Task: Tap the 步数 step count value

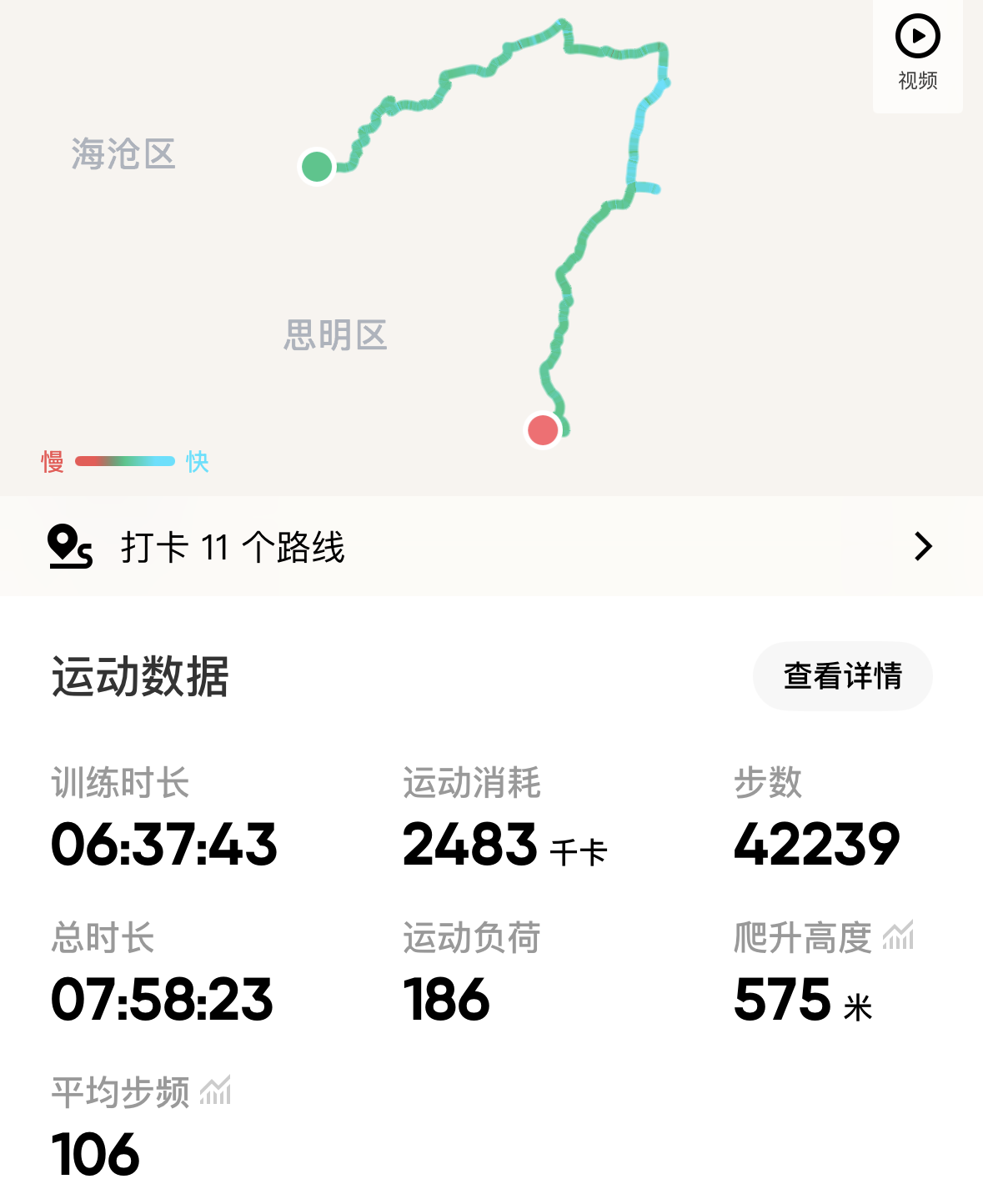Action: [x=817, y=844]
